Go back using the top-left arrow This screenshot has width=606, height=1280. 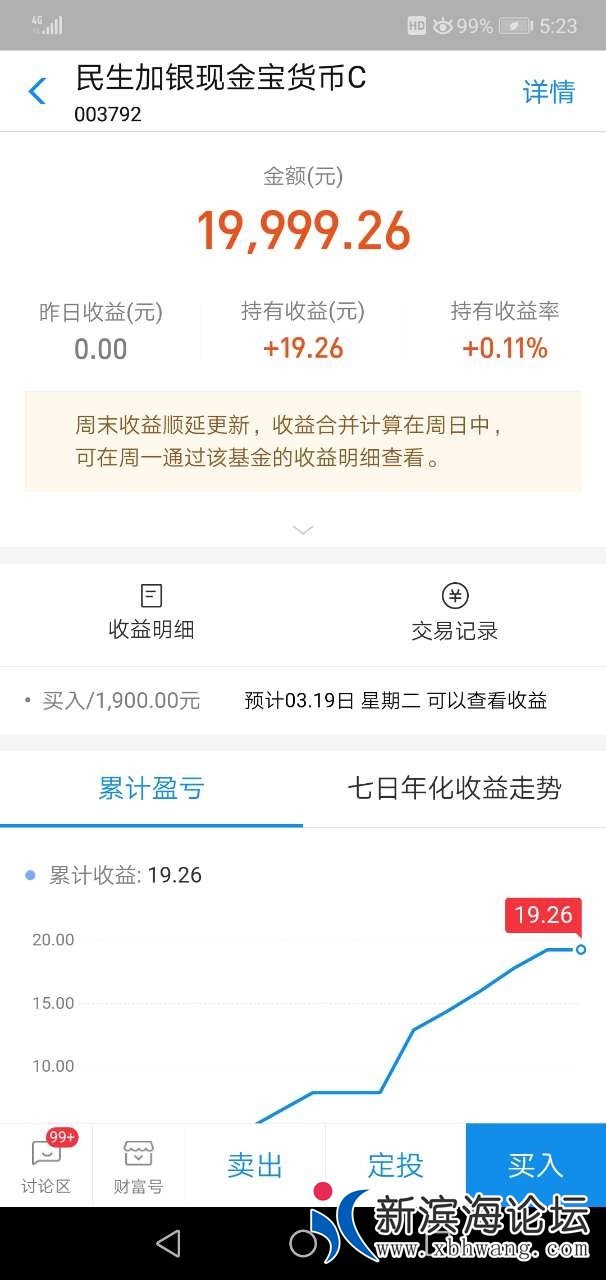click(x=37, y=92)
